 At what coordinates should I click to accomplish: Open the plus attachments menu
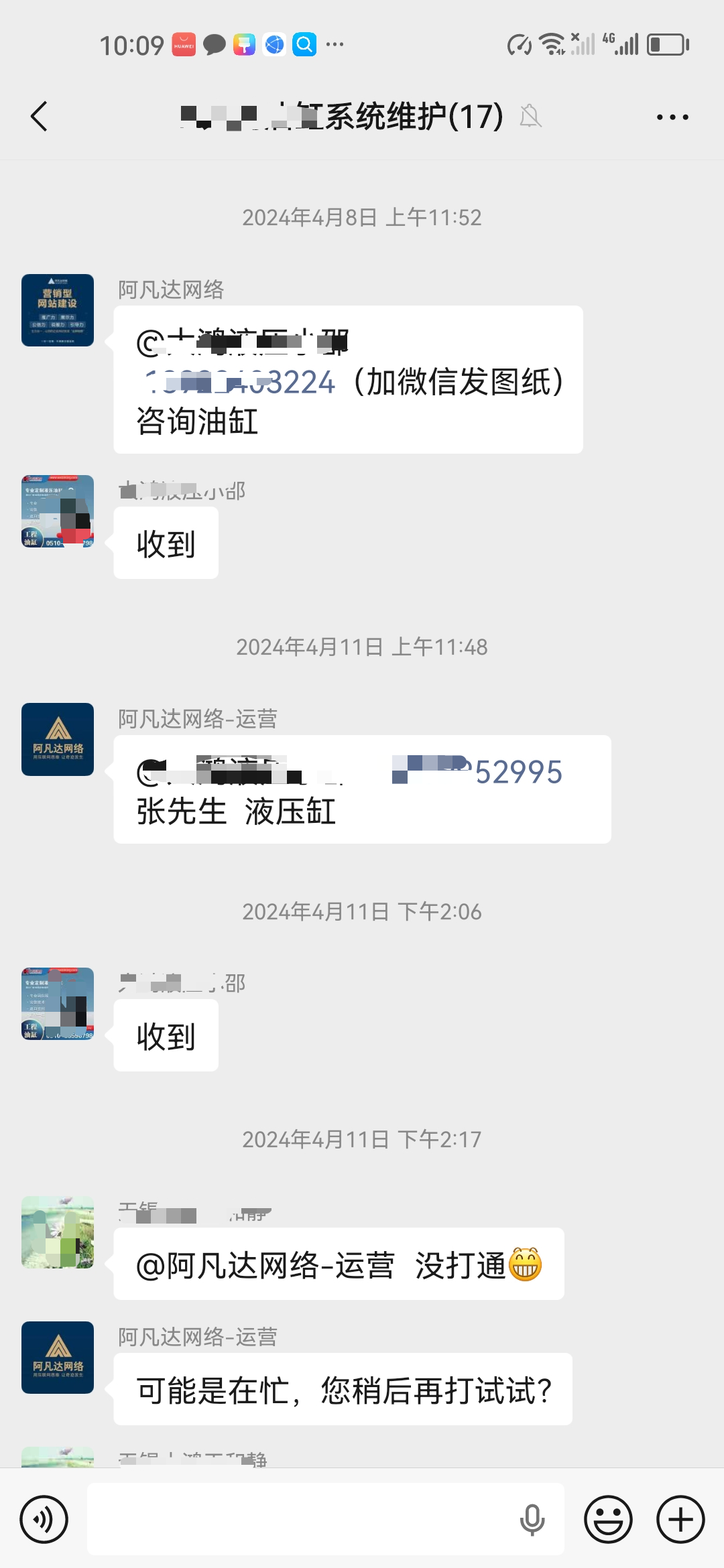[x=680, y=1519]
